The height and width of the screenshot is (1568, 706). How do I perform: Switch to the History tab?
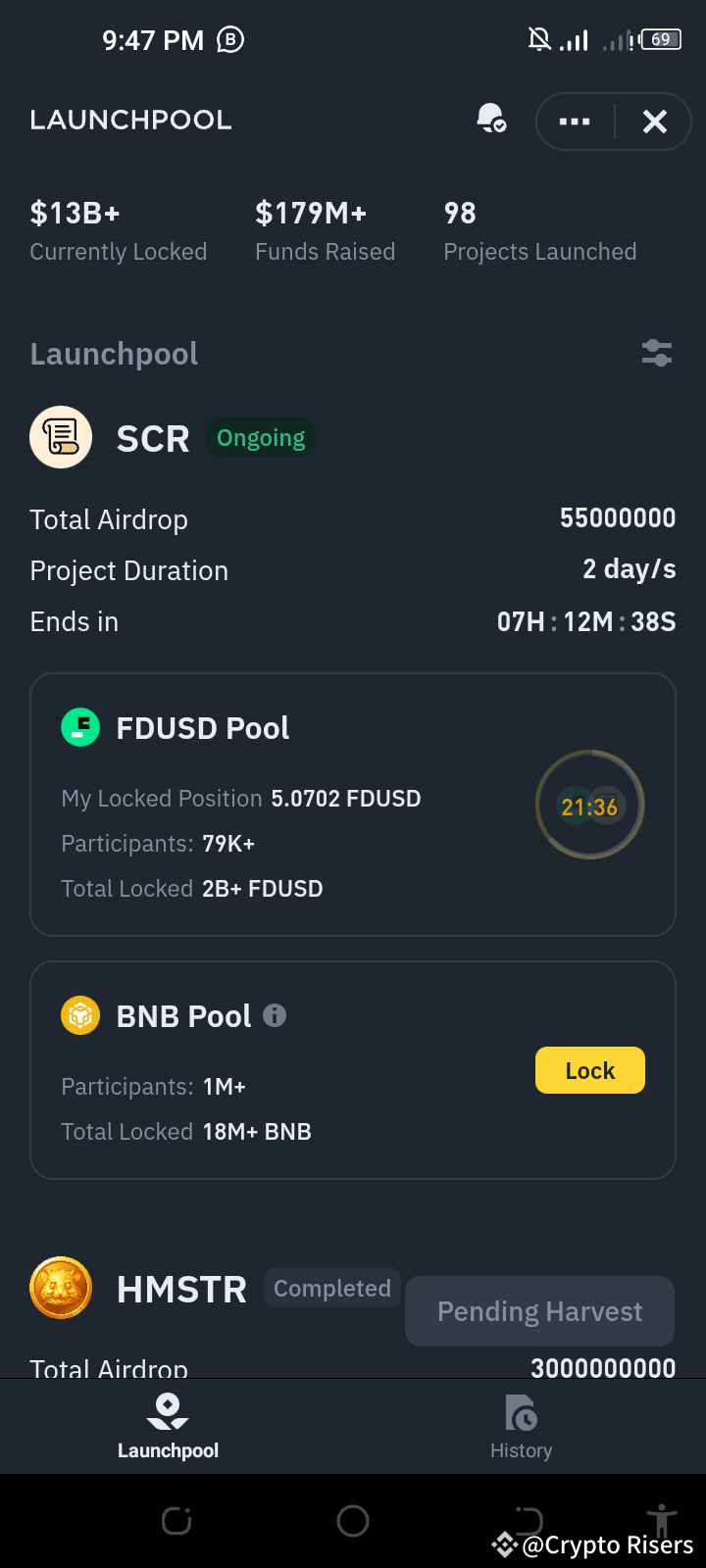click(x=521, y=1426)
